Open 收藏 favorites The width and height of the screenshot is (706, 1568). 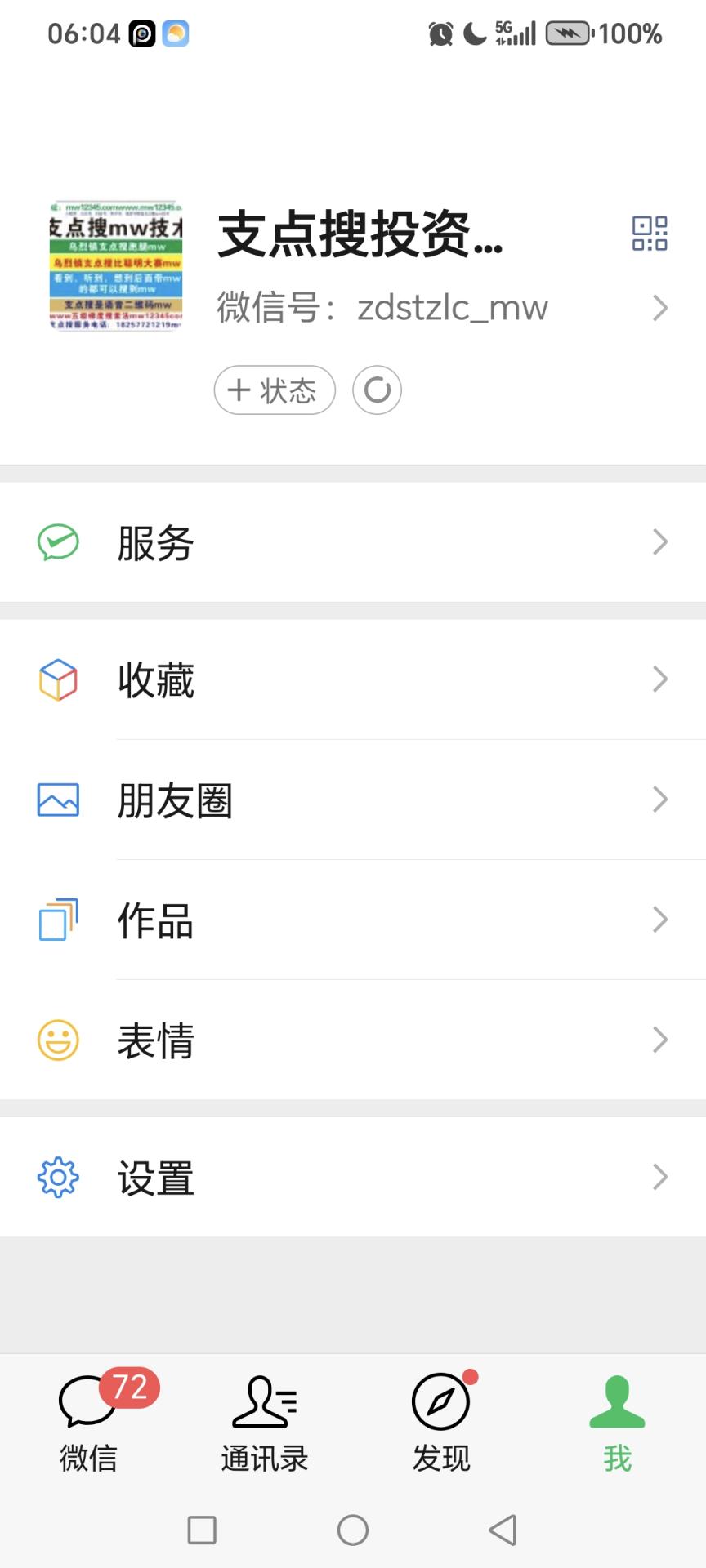[x=353, y=679]
